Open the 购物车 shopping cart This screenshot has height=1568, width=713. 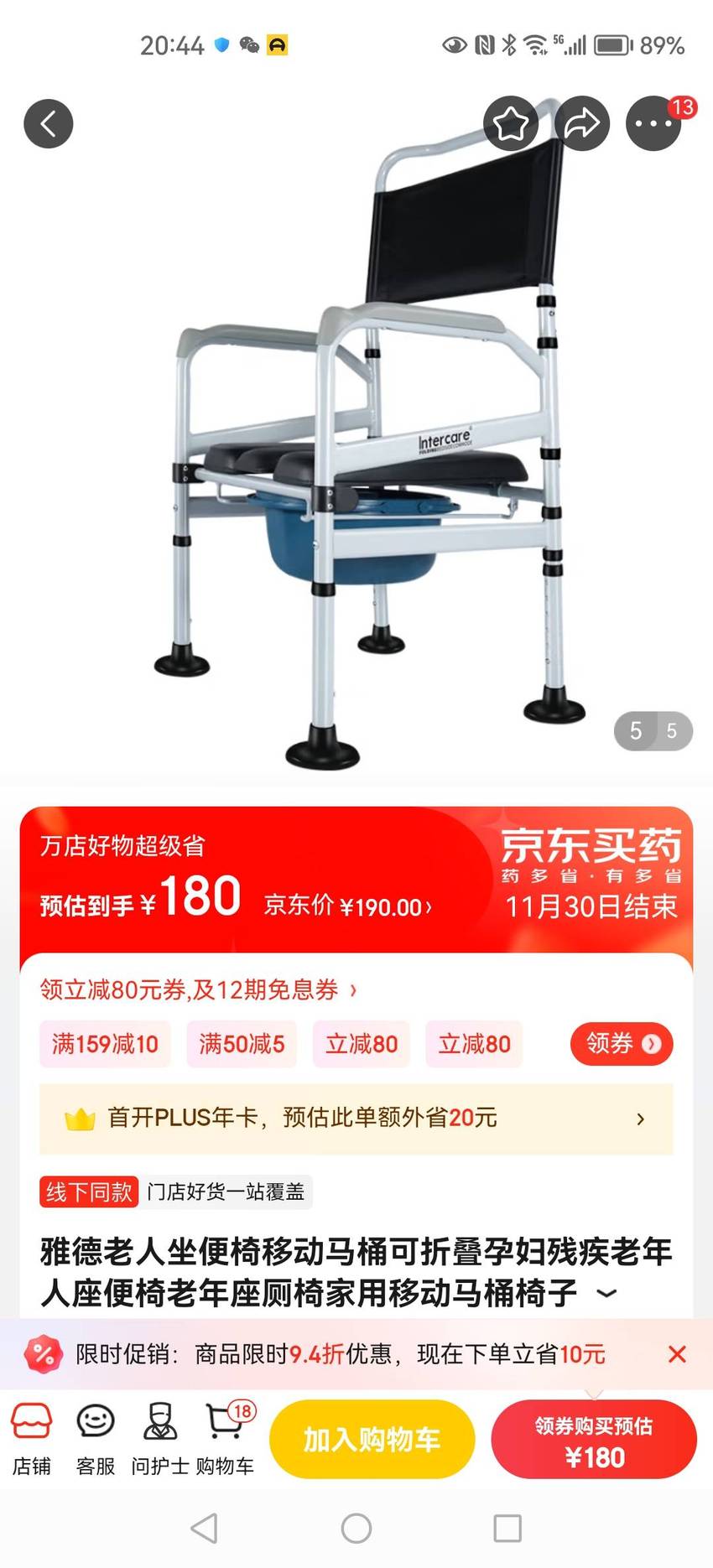225,1440
